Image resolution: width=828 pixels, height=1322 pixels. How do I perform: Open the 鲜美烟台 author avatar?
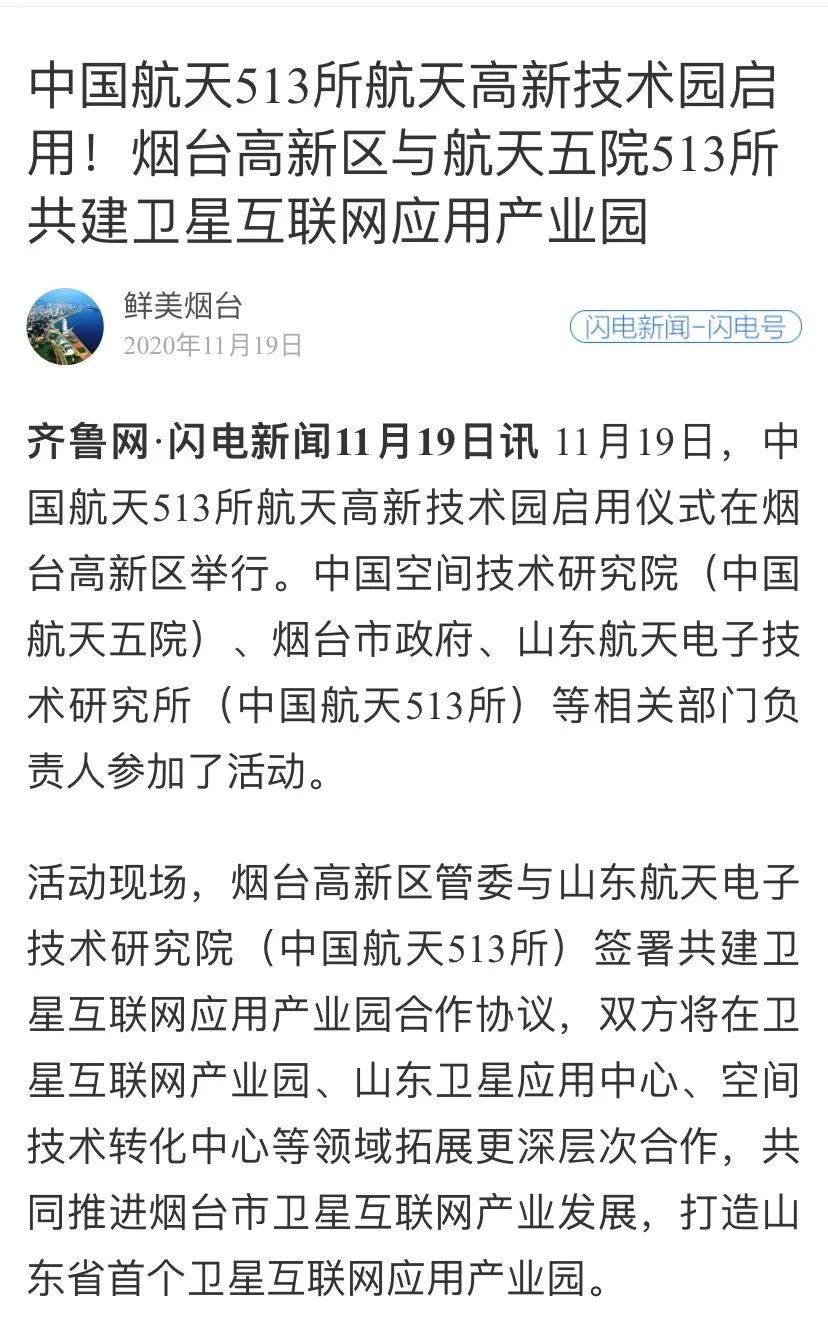pos(65,326)
